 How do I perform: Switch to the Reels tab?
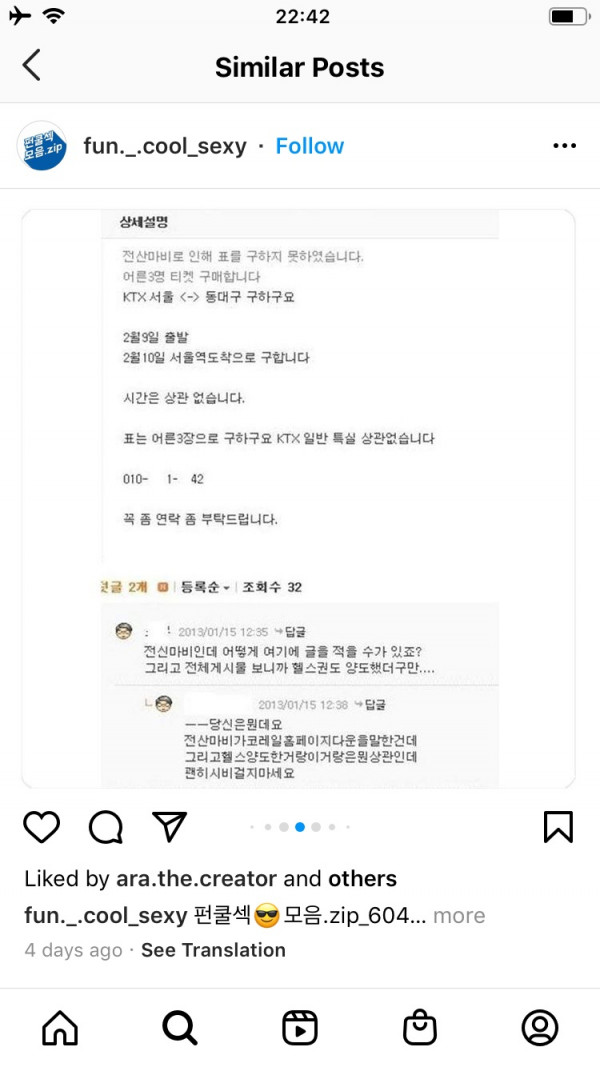coord(299,1027)
